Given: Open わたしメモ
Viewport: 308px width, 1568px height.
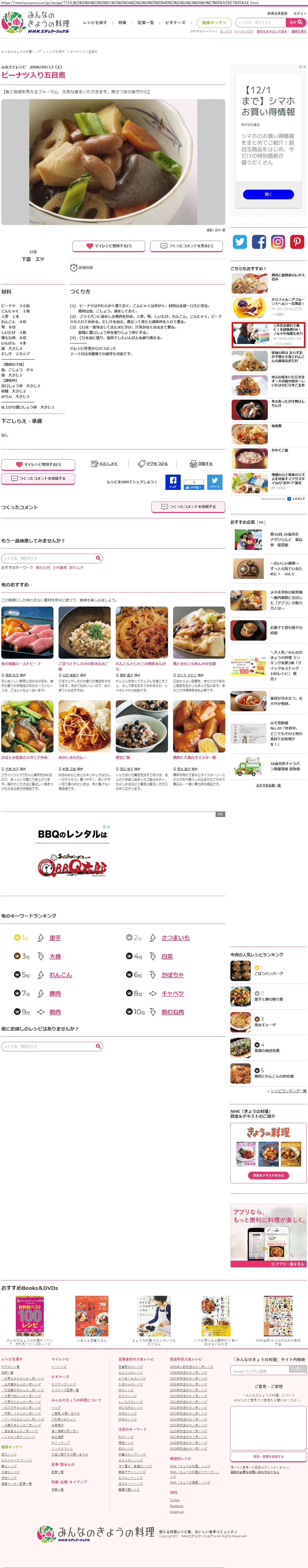Looking at the screenshot, I should pyautogui.click(x=104, y=464).
